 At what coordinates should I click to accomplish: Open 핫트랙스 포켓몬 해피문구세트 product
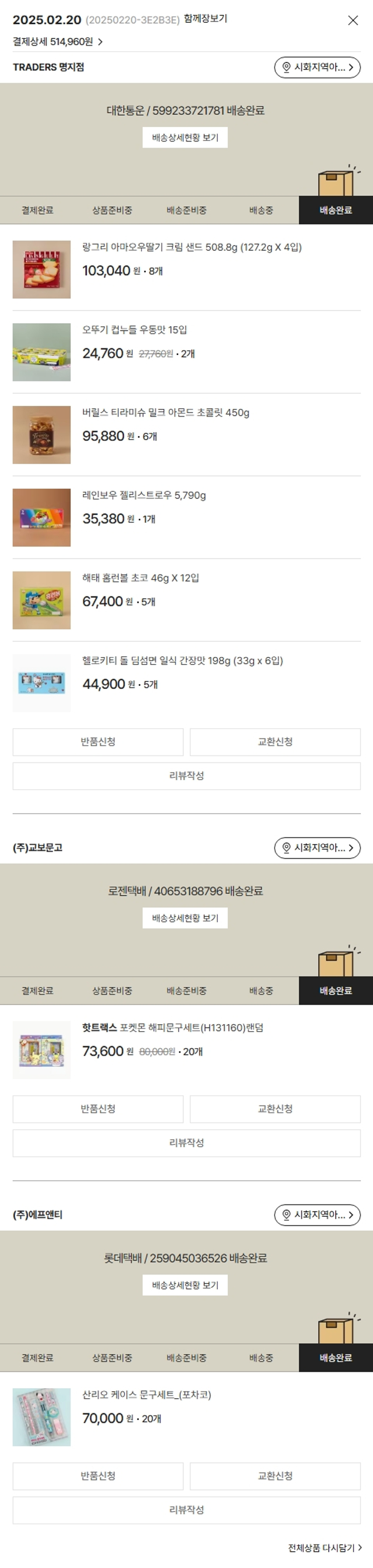click(173, 1028)
